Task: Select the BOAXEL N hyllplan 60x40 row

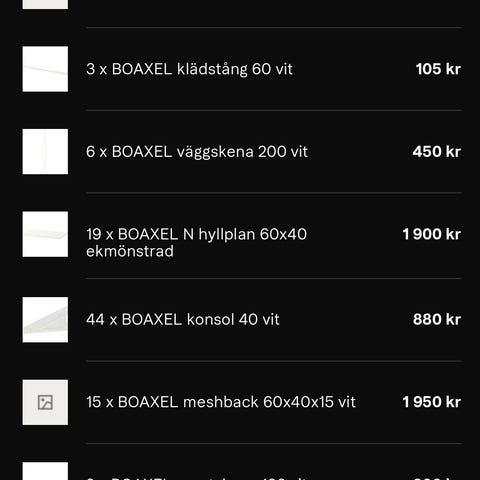Action: [x=242, y=236]
